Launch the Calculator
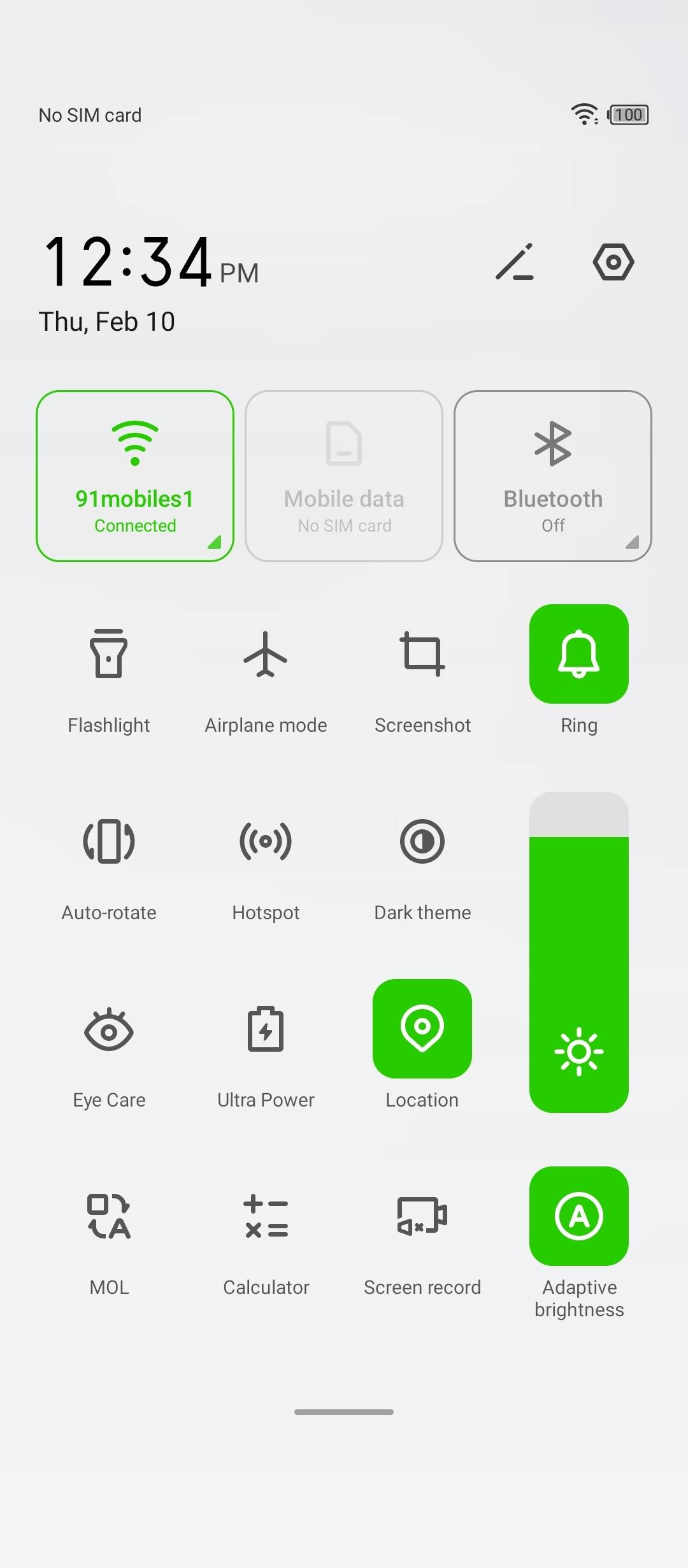688x1568 pixels. (266, 1217)
